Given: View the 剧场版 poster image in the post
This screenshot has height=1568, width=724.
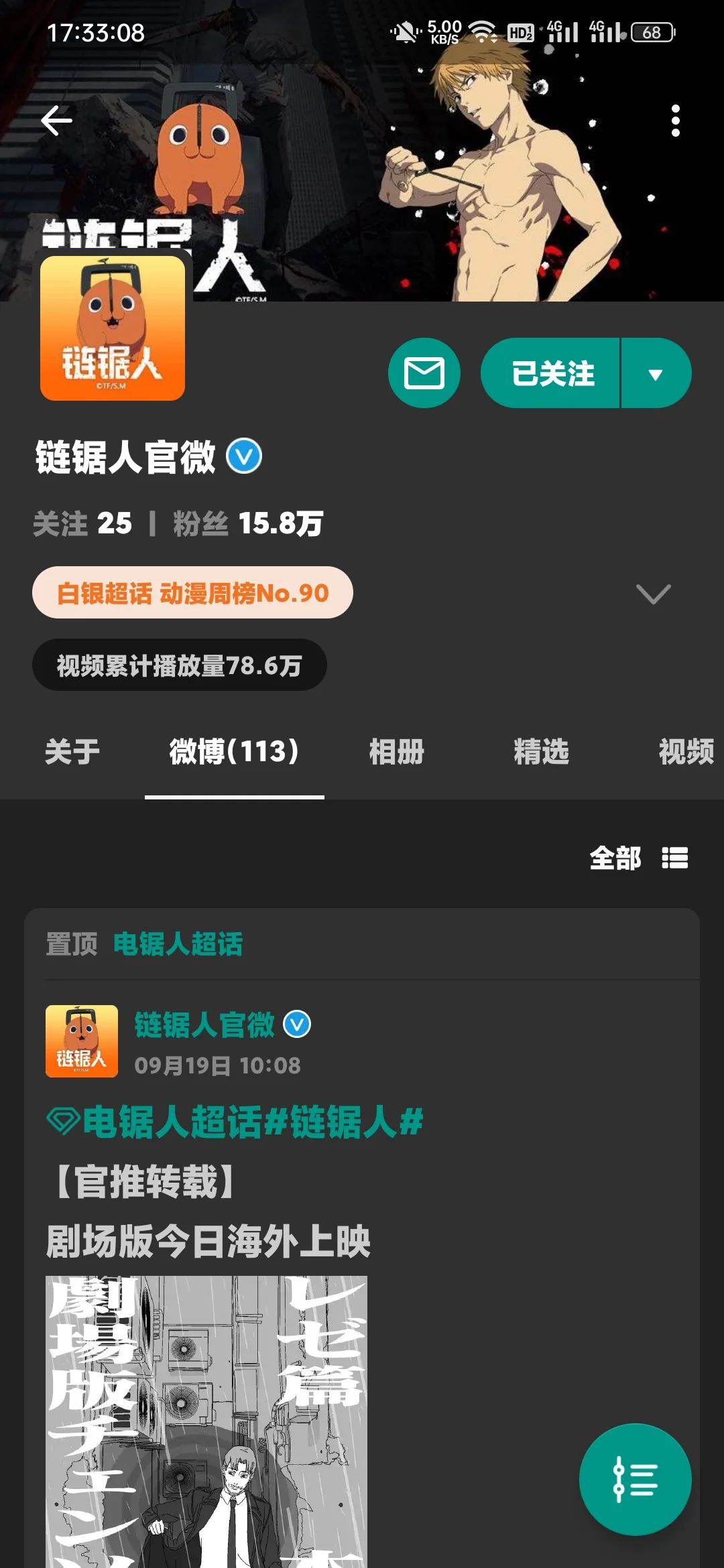Looking at the screenshot, I should [x=206, y=1421].
